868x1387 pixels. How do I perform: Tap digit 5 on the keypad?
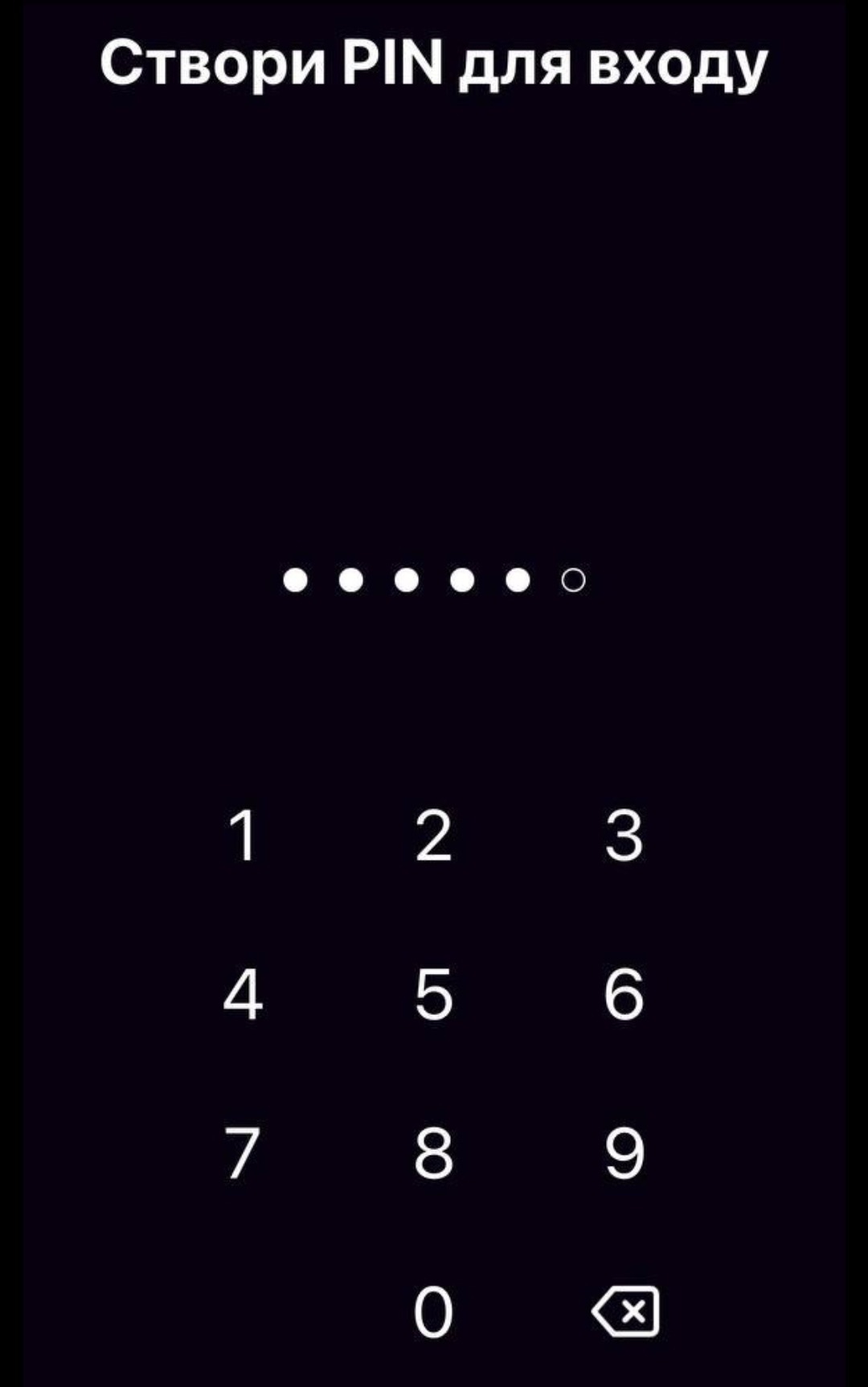pos(434,993)
